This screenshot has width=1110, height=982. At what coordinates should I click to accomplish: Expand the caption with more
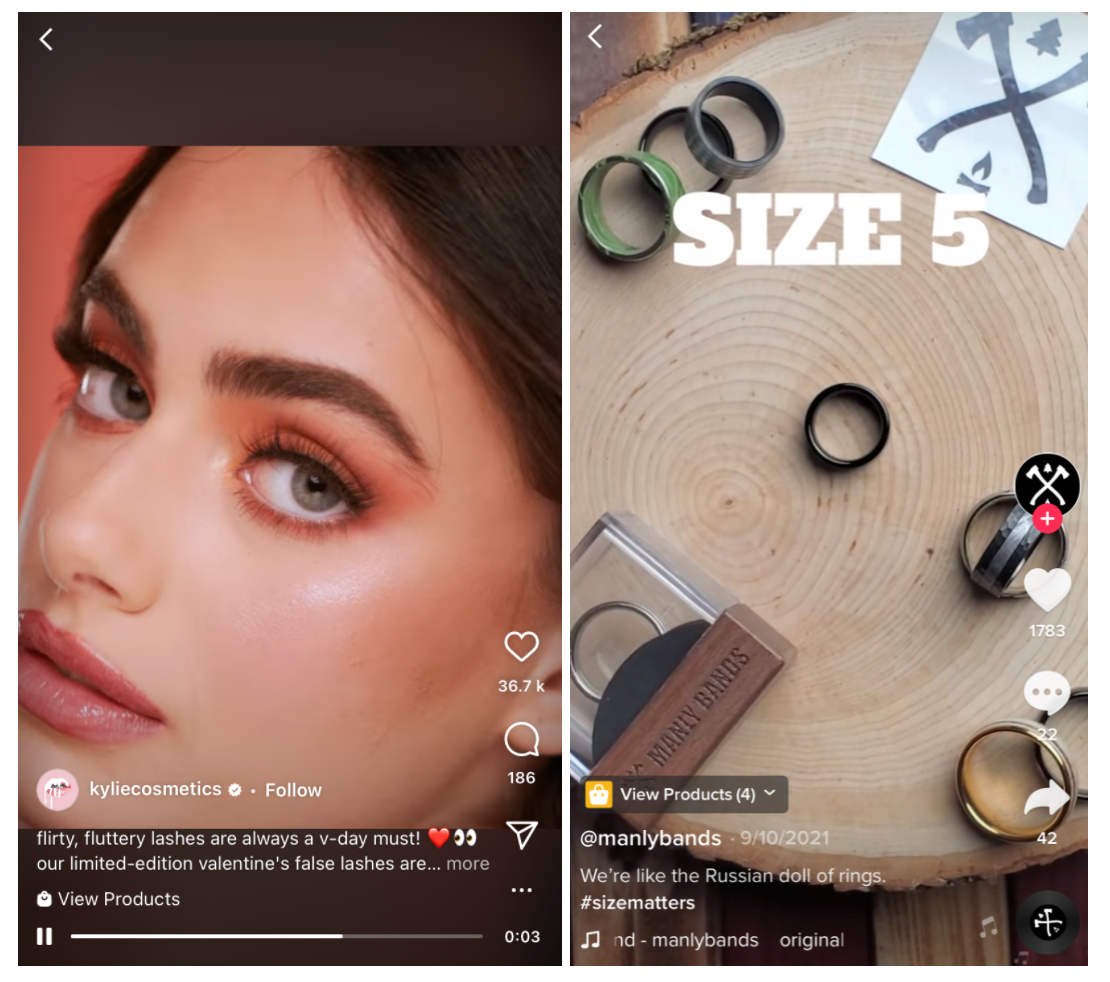click(x=468, y=864)
